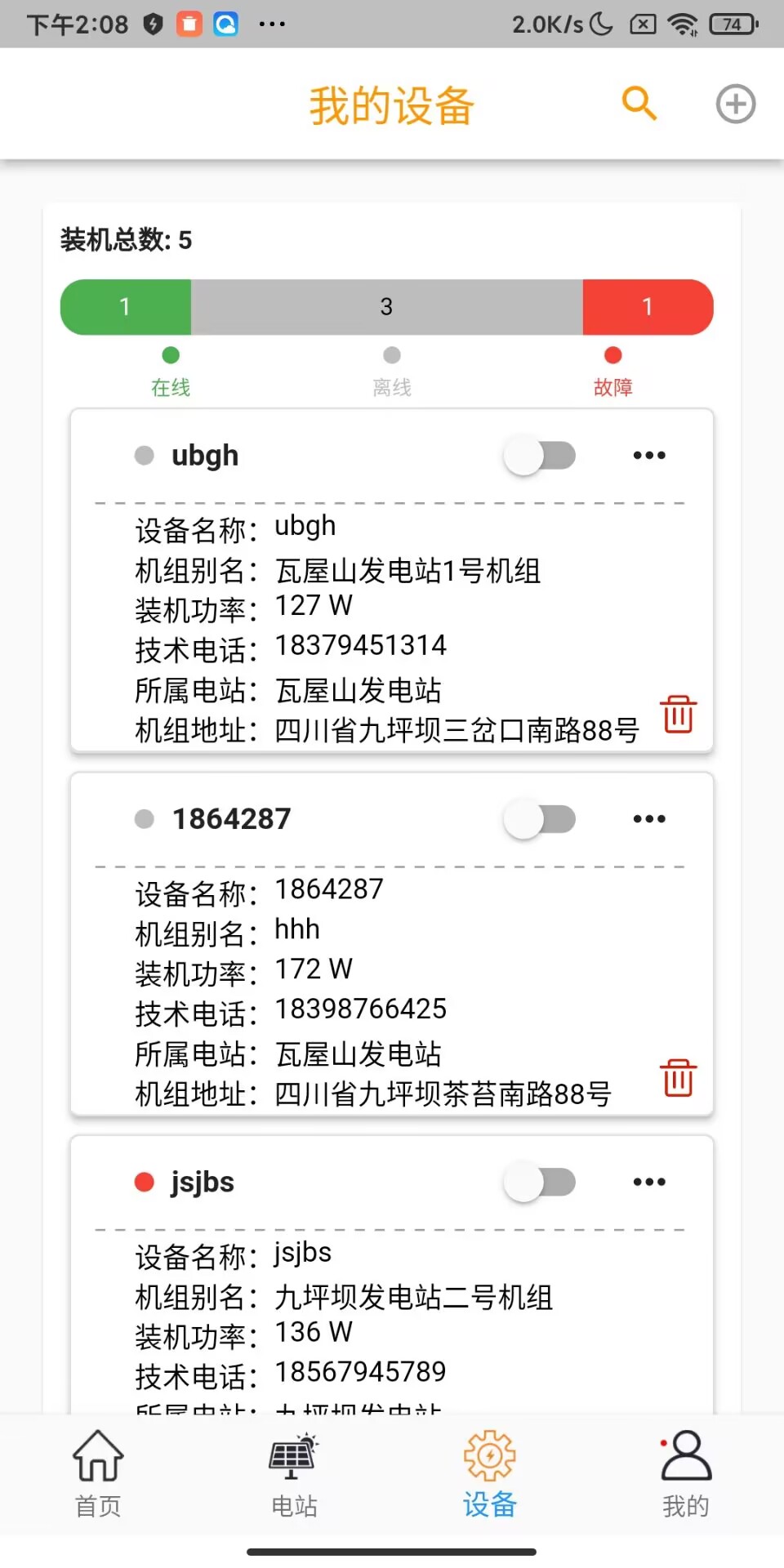784x1568 pixels.
Task: Go to the 首页 tab
Action: click(x=96, y=1478)
